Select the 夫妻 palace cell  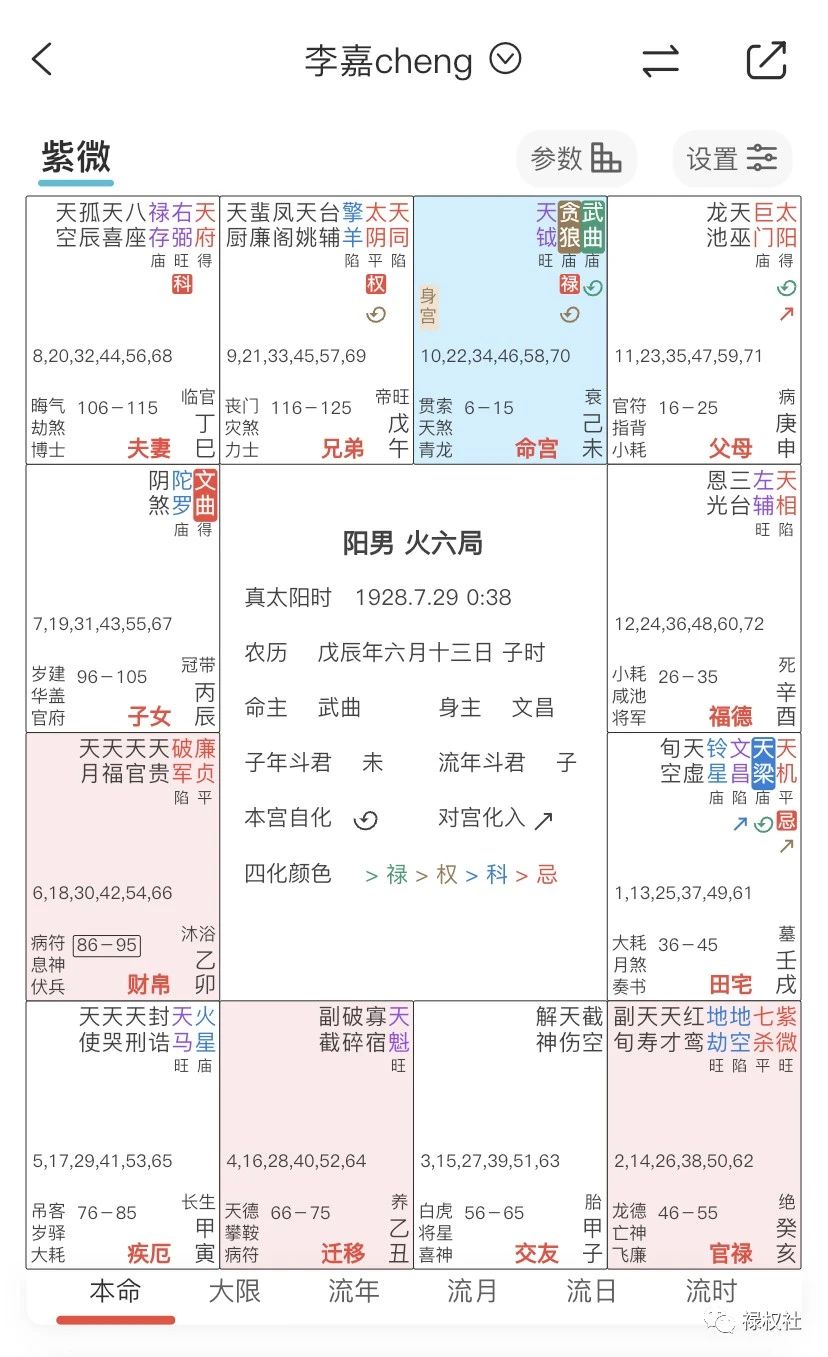(123, 329)
